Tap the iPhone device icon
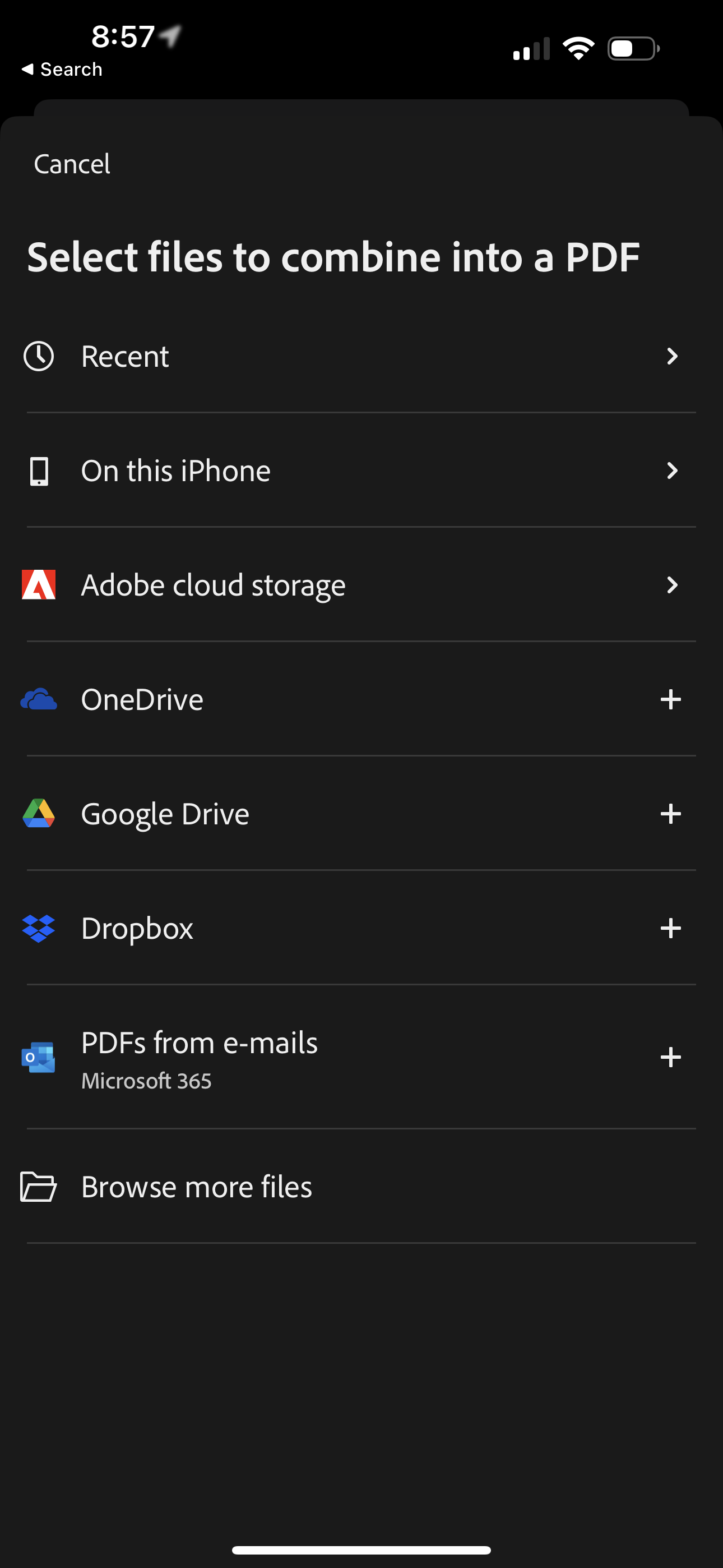The height and width of the screenshot is (1568, 723). coord(38,470)
